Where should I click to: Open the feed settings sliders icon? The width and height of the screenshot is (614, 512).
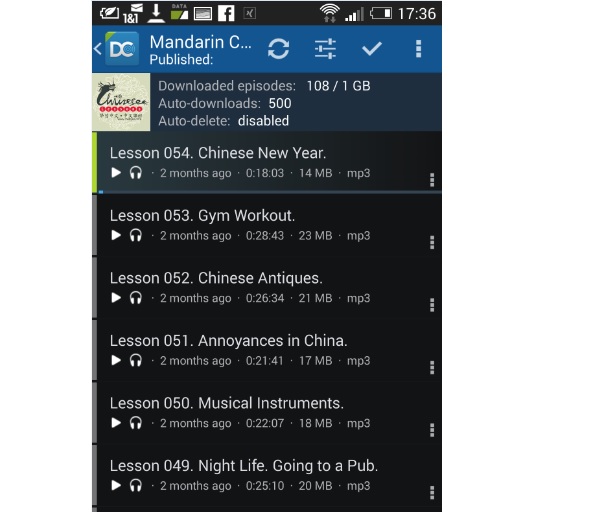[325, 49]
